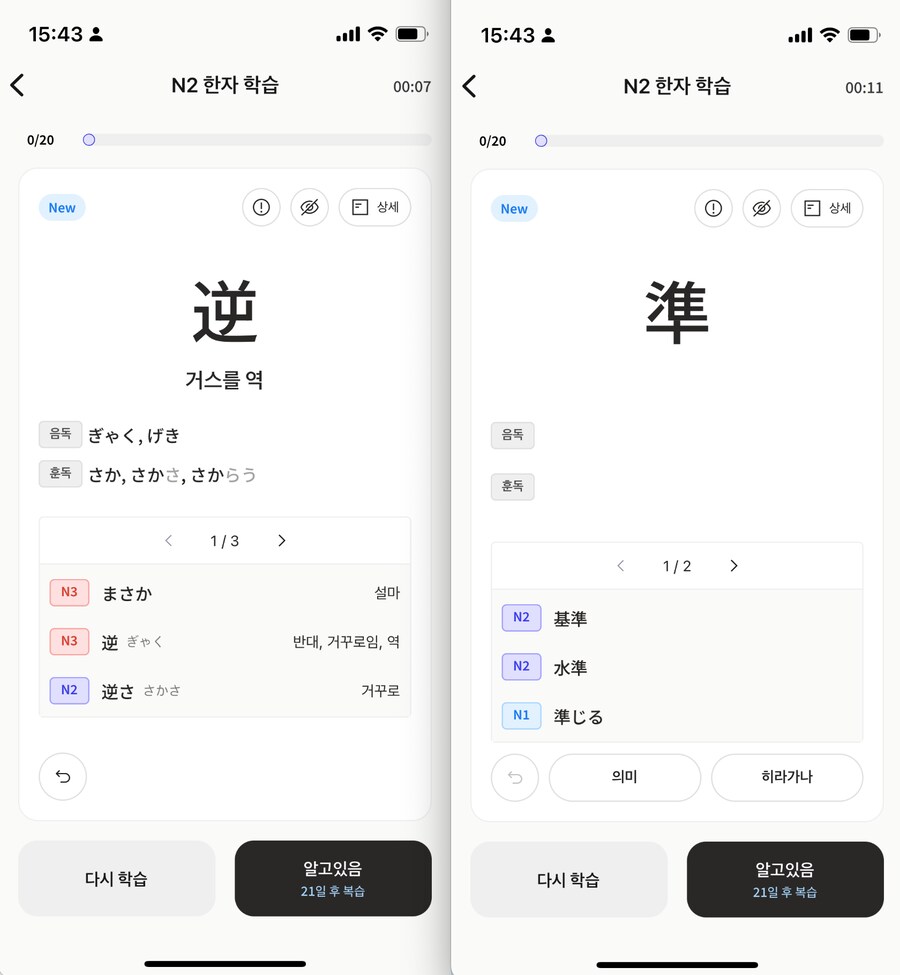
Task: Toggle the 히라가나 reading reveal button
Action: coord(786,778)
